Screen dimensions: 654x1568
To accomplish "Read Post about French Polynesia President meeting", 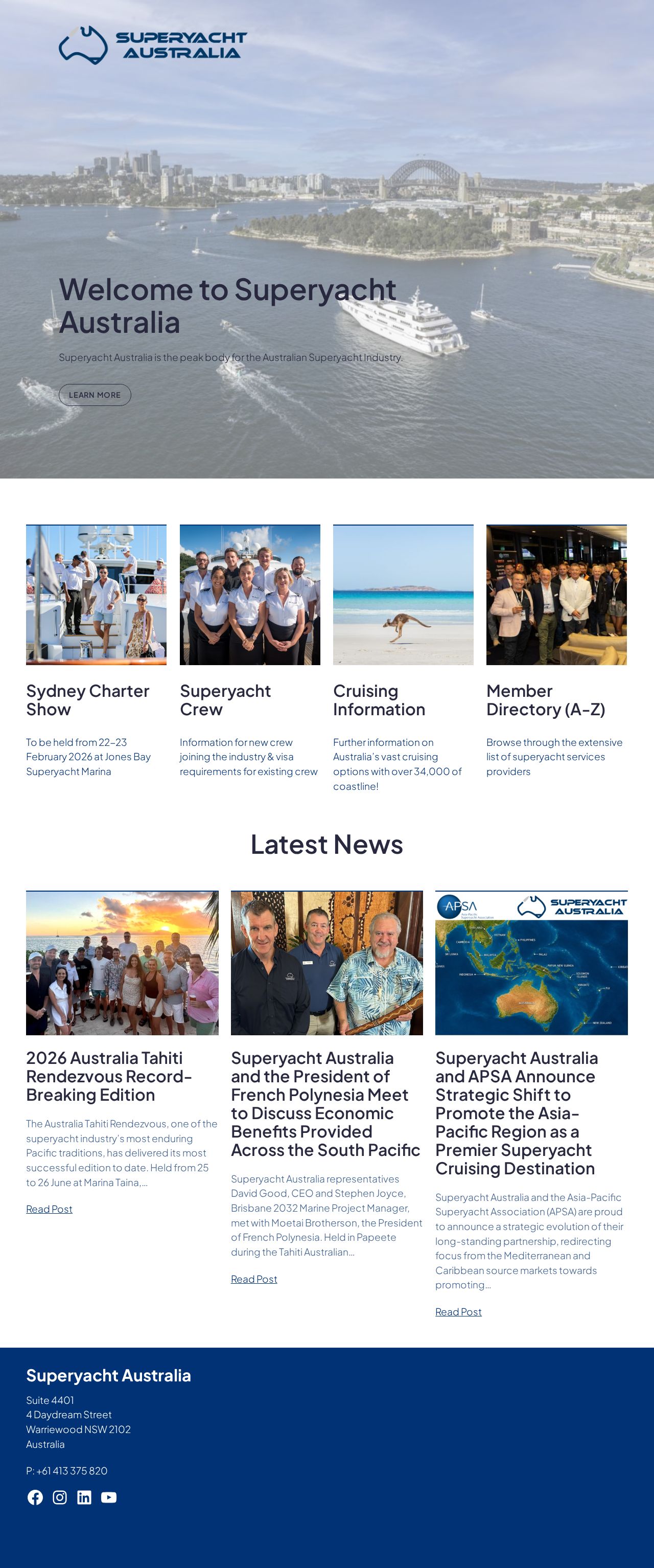I will pos(254,1279).
